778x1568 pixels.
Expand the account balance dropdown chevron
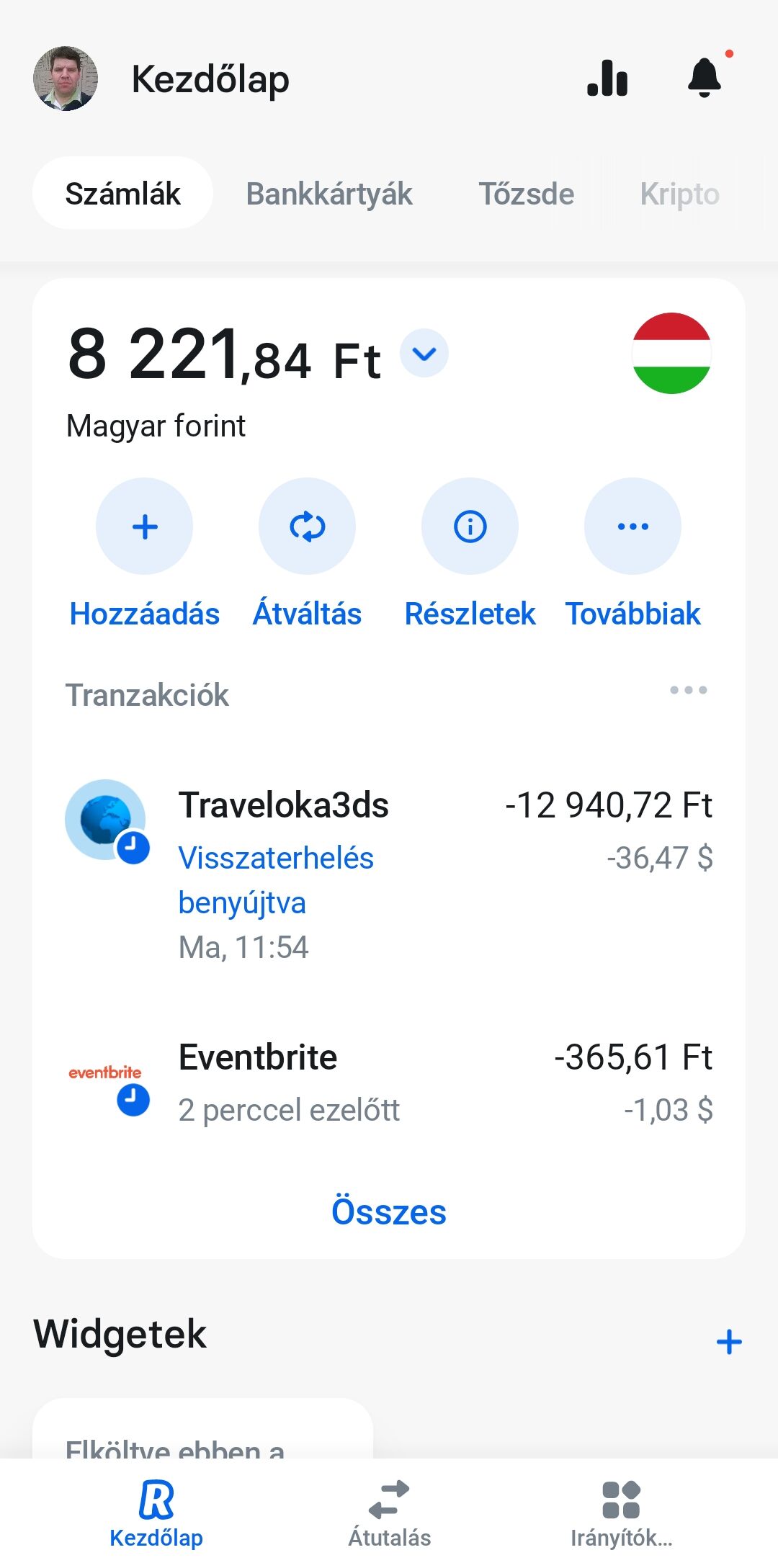click(424, 354)
